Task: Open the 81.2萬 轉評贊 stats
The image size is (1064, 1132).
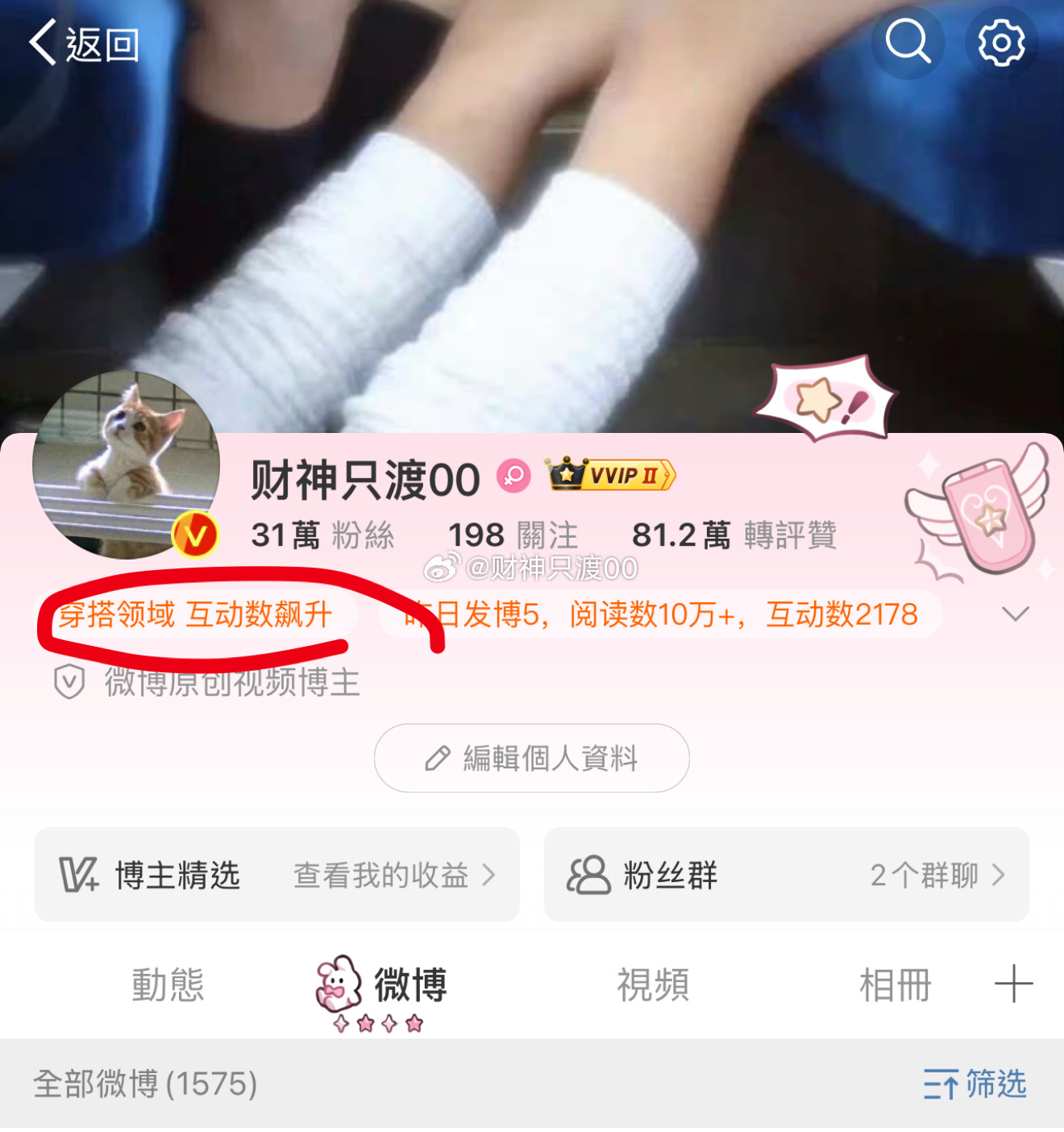Action: [734, 535]
